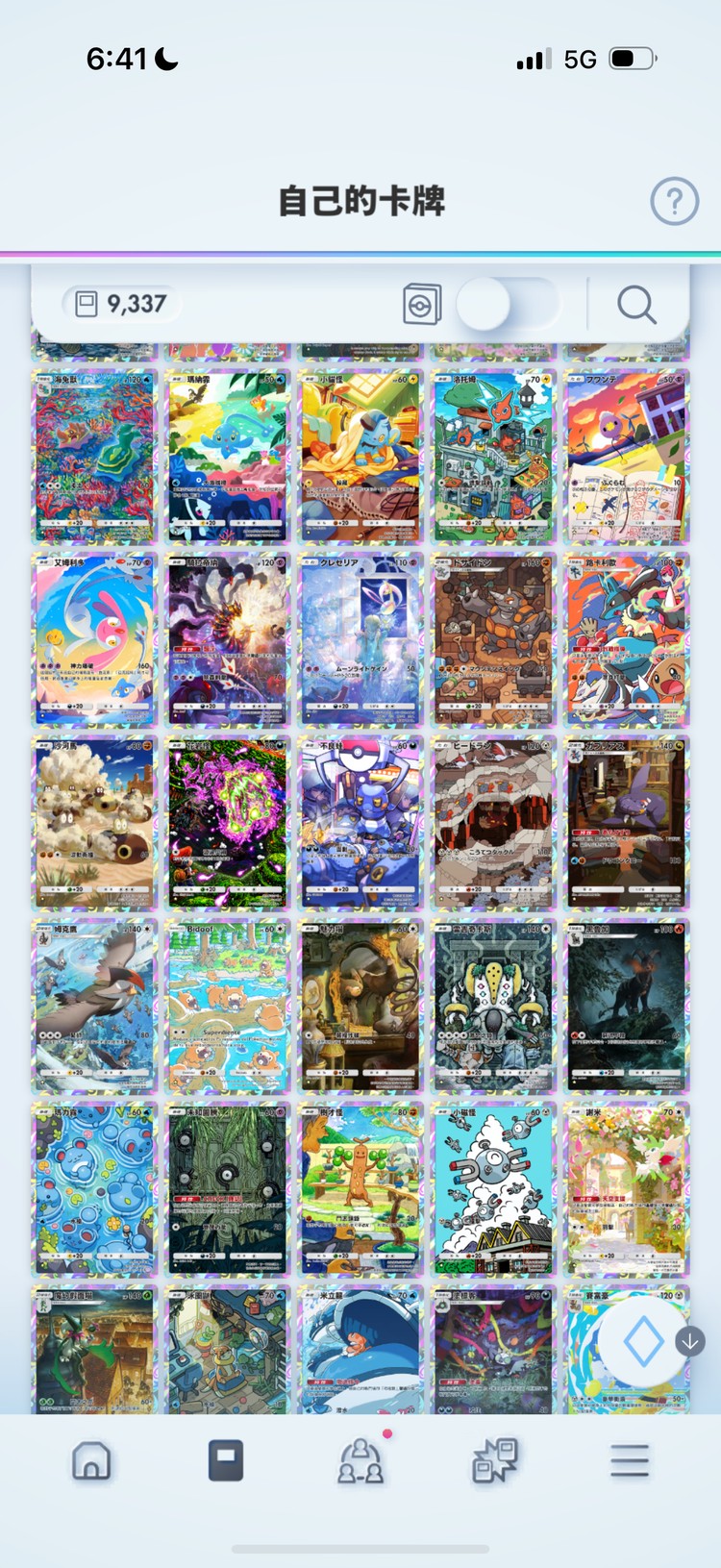This screenshot has width=721, height=1568.
Task: Open the 艾姆利多 card
Action: click(94, 639)
